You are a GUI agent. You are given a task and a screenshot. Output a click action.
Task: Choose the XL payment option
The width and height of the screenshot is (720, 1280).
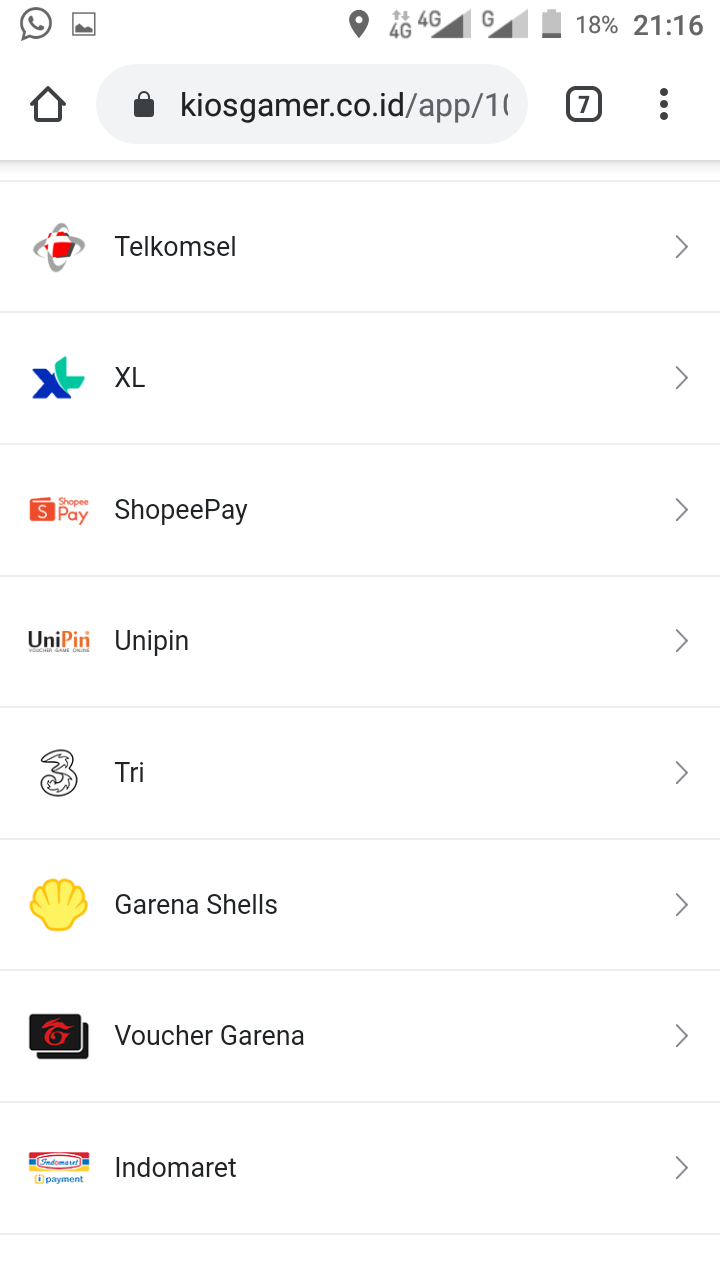click(x=360, y=378)
